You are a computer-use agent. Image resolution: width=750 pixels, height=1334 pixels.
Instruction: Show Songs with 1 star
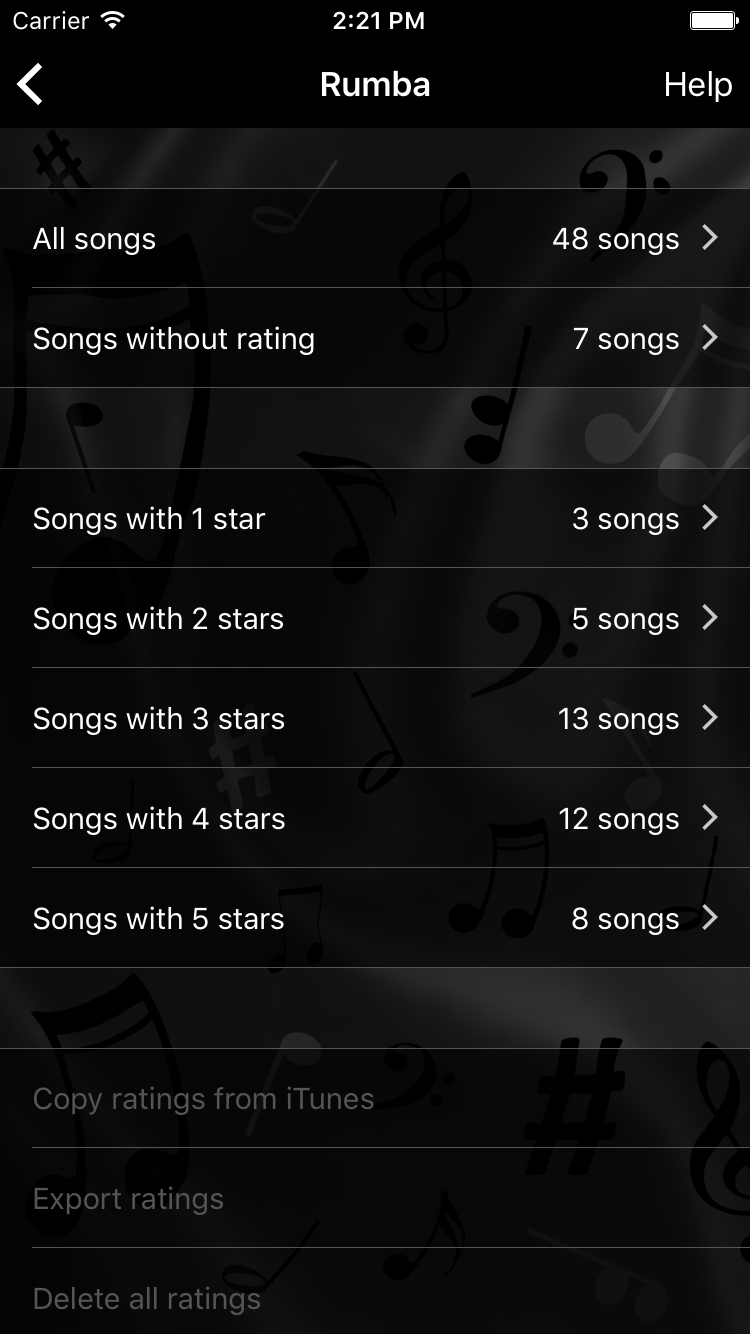[375, 518]
